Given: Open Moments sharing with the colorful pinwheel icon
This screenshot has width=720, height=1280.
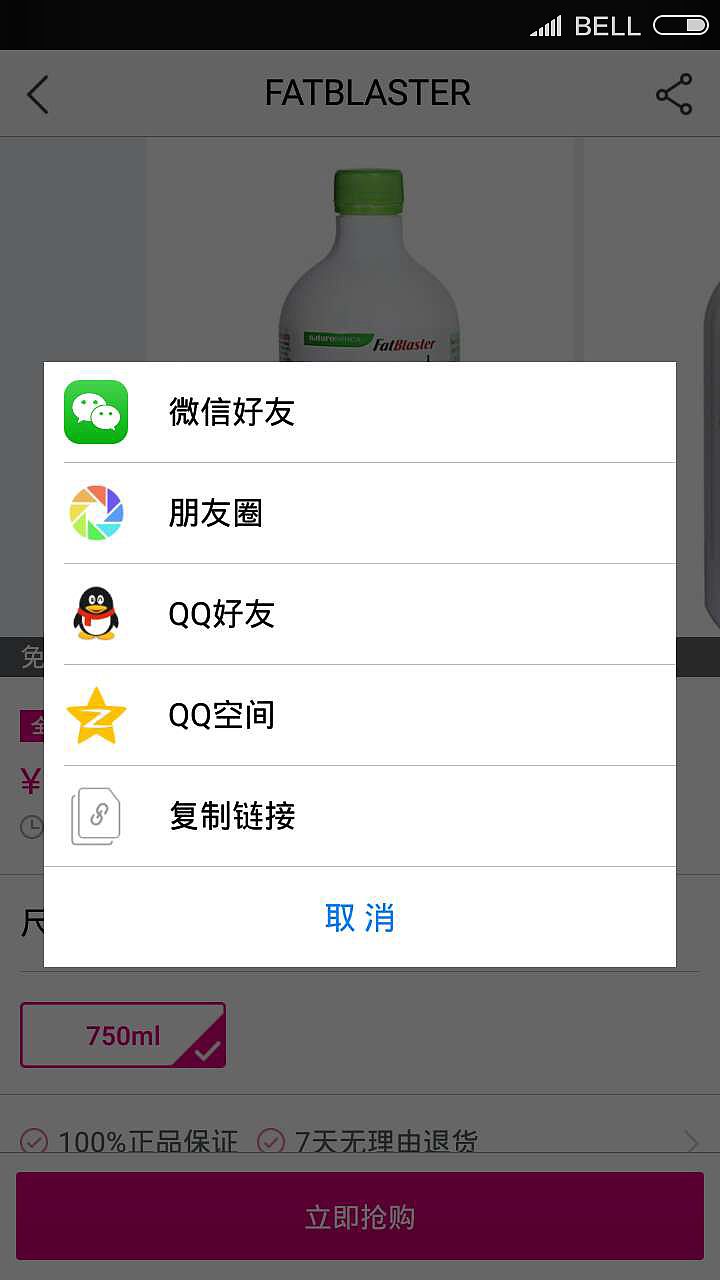Looking at the screenshot, I should pyautogui.click(x=96, y=513).
